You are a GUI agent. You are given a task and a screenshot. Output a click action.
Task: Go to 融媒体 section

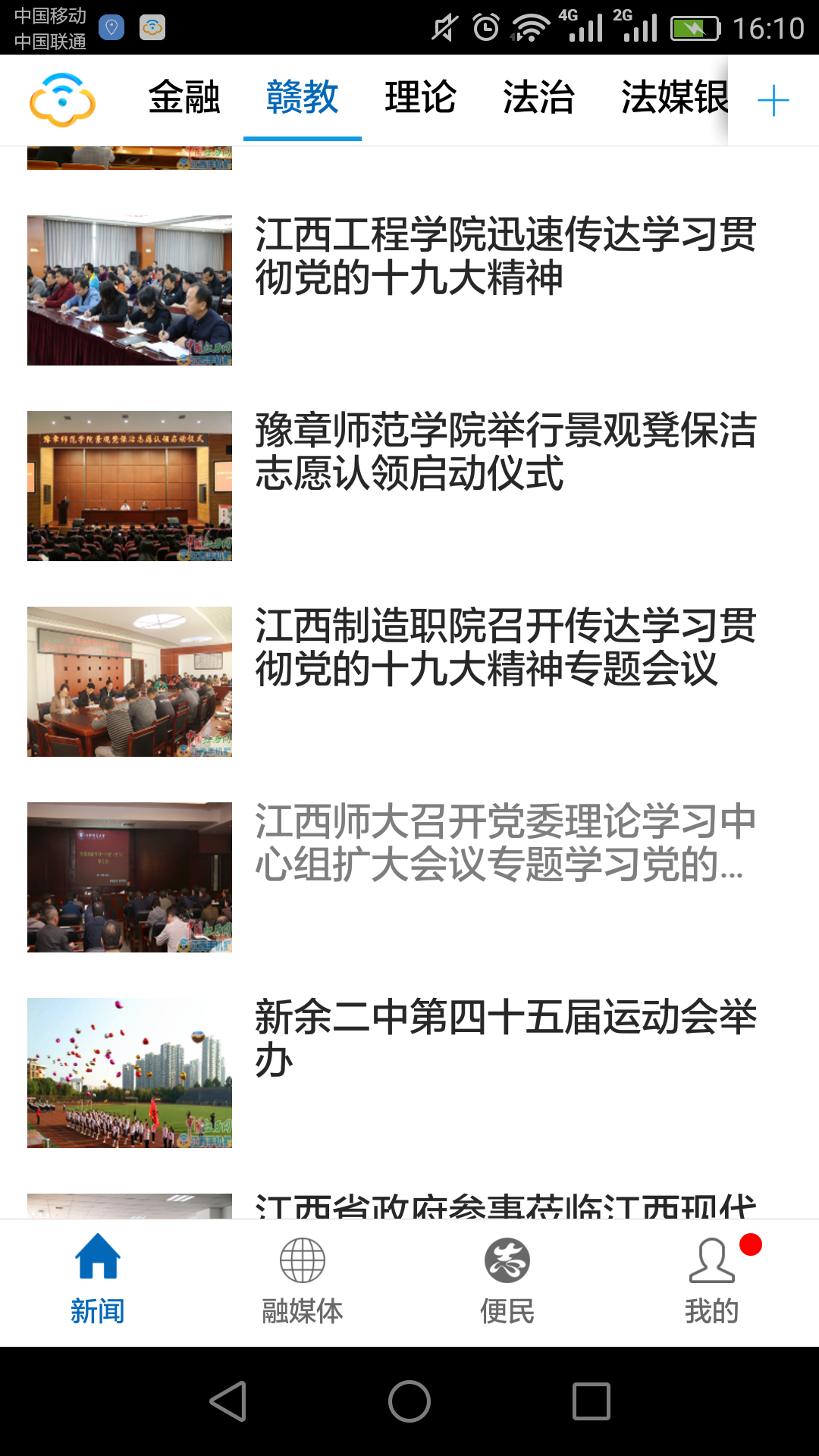coord(303,1282)
